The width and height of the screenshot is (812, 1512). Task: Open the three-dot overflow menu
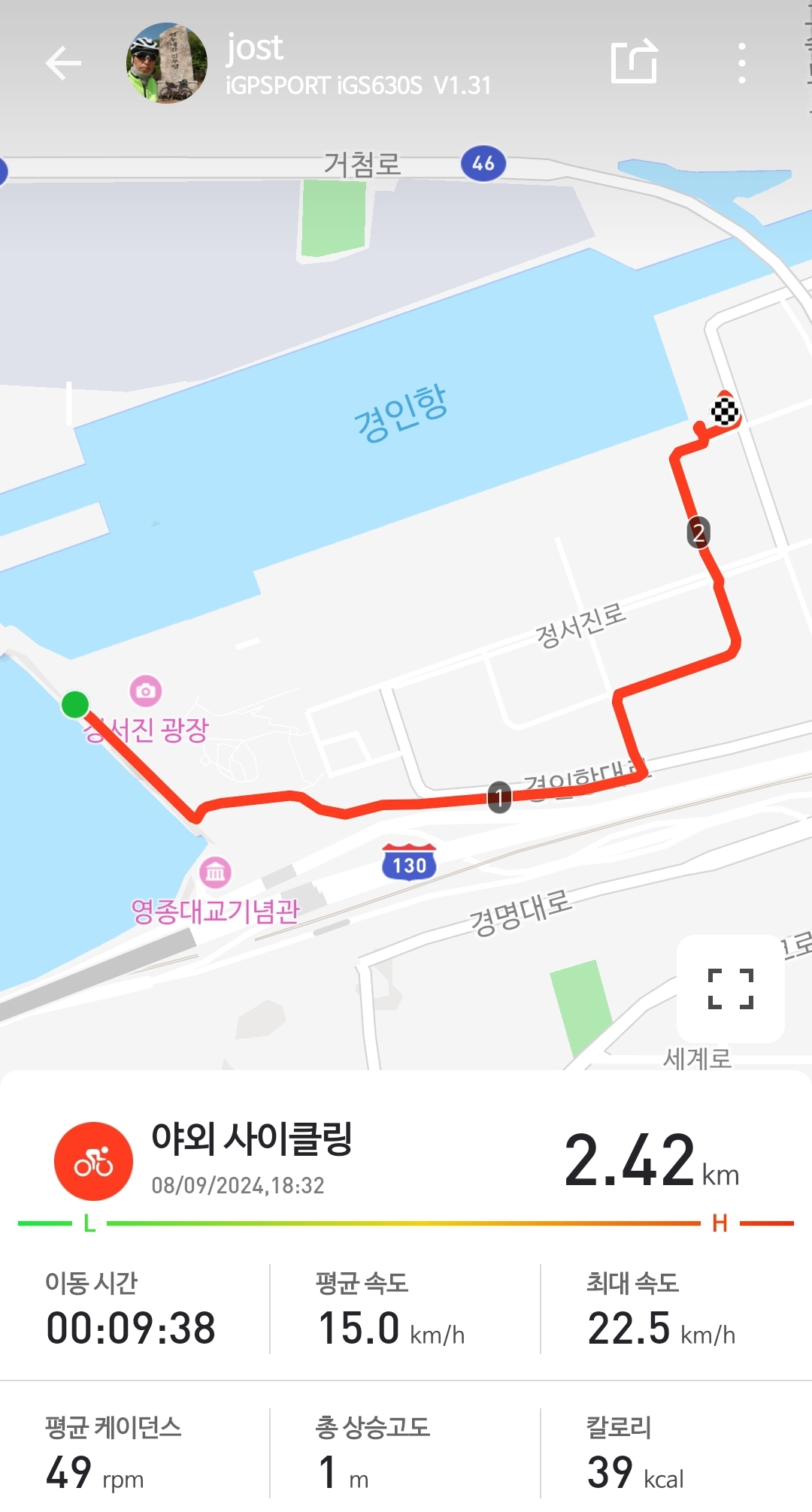741,63
